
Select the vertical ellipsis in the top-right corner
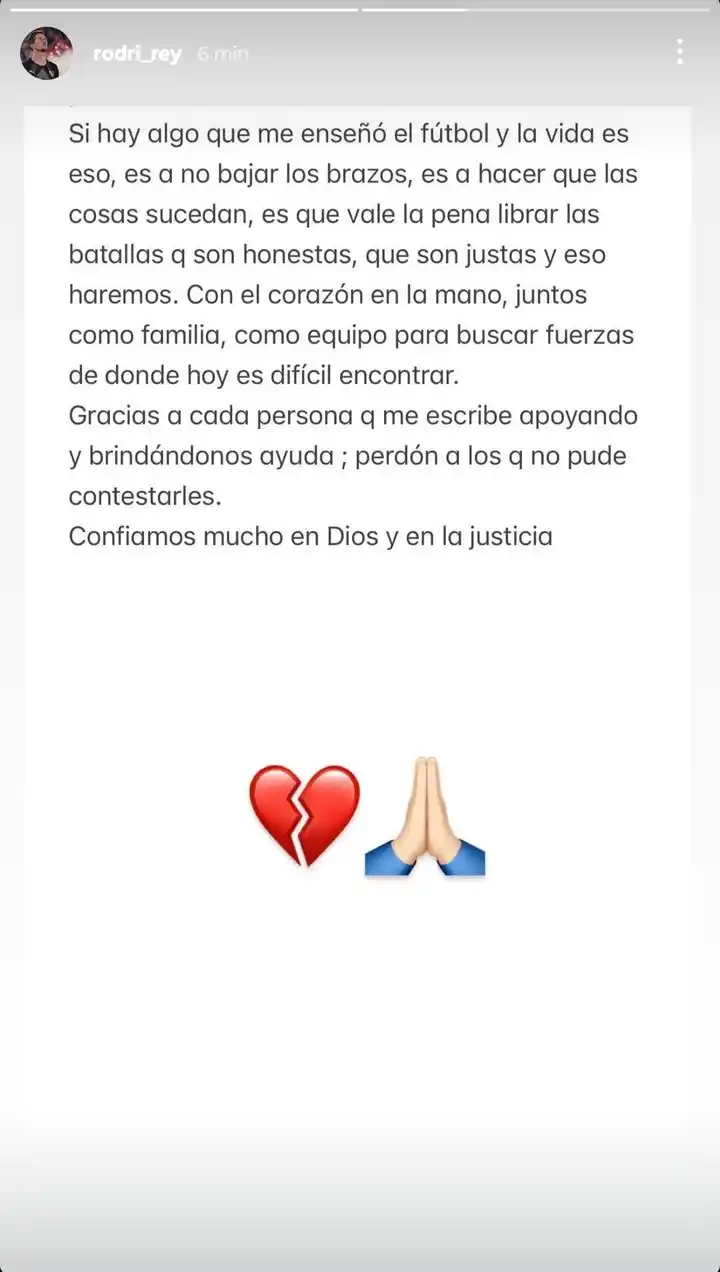(679, 51)
